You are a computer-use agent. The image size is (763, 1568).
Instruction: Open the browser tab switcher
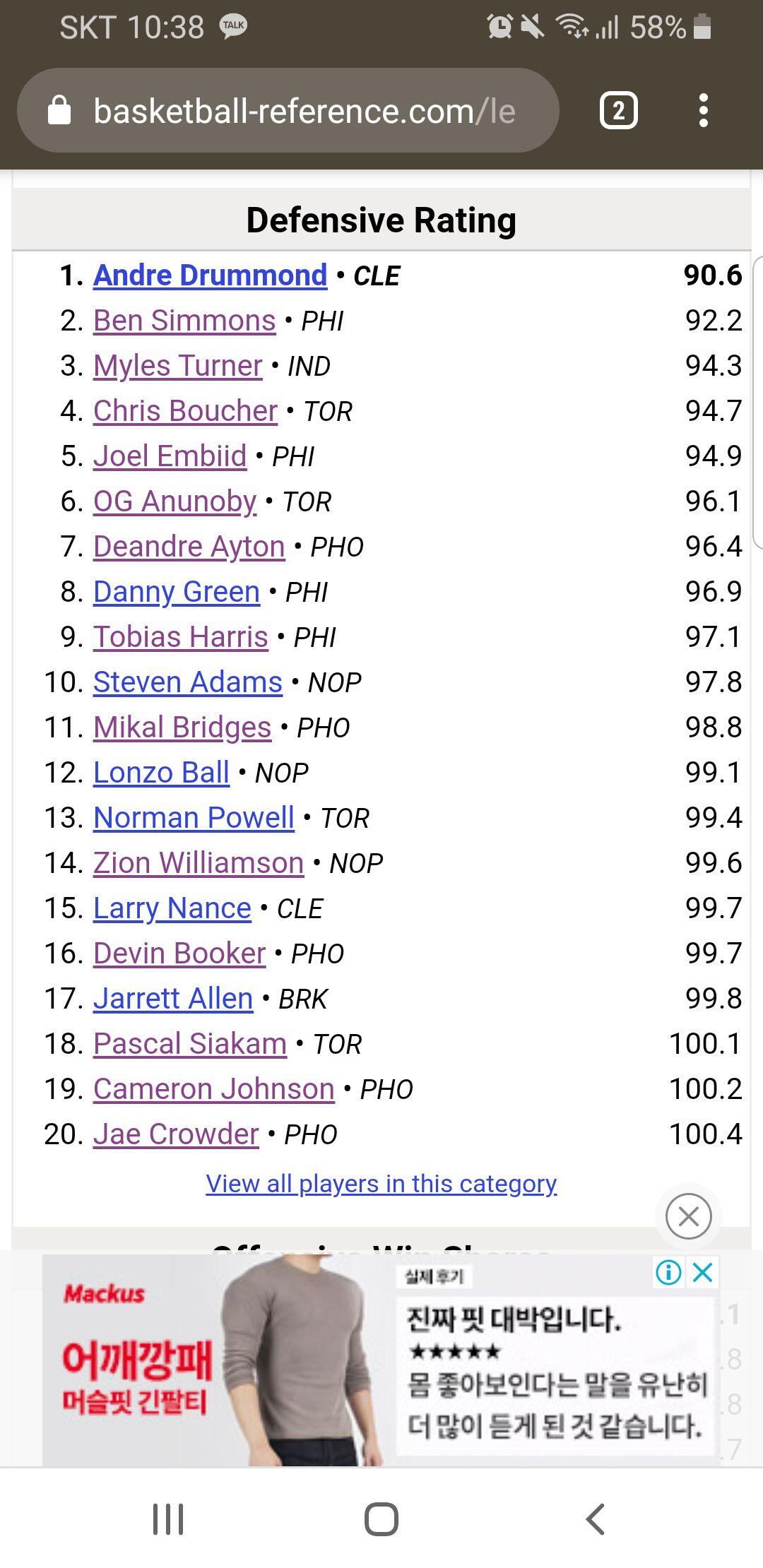(618, 111)
